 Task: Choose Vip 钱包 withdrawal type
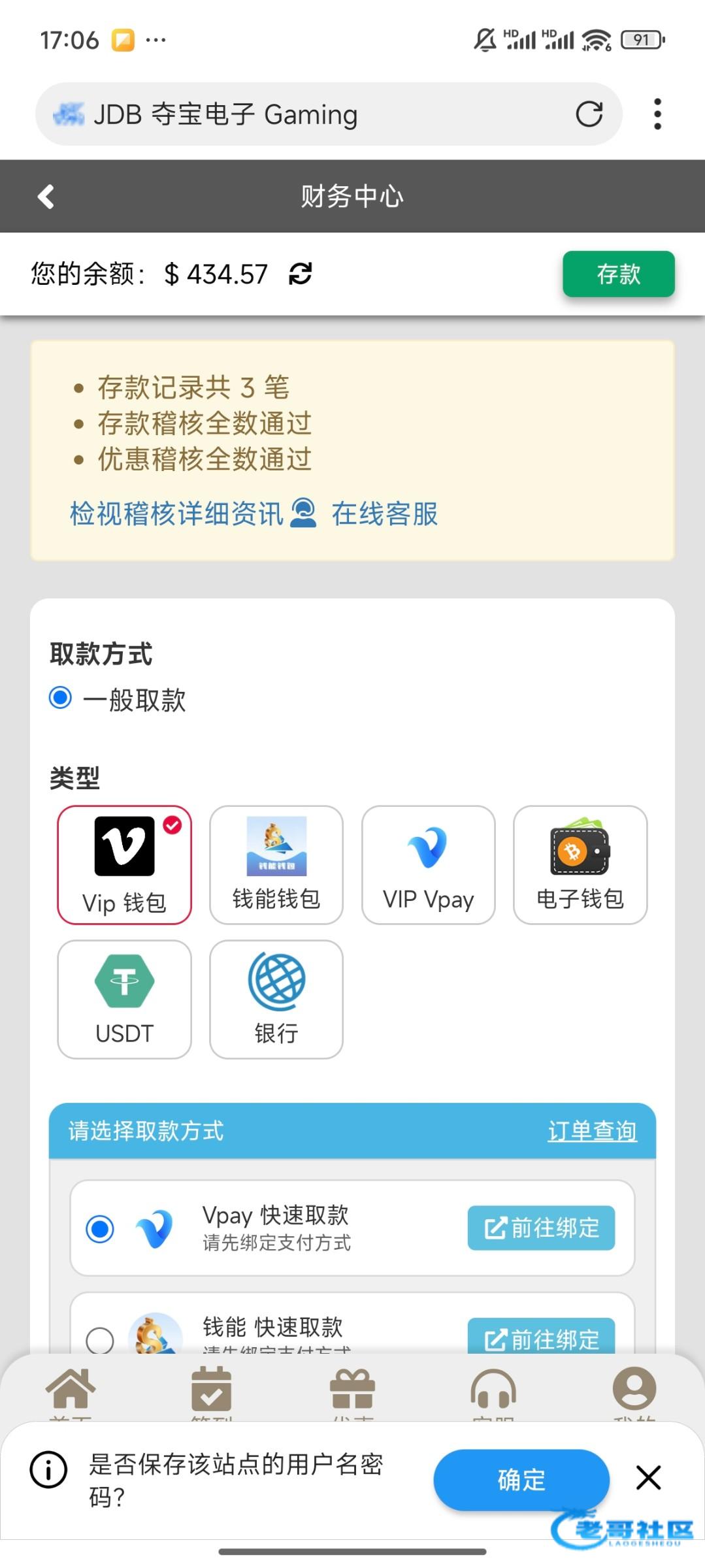point(124,864)
